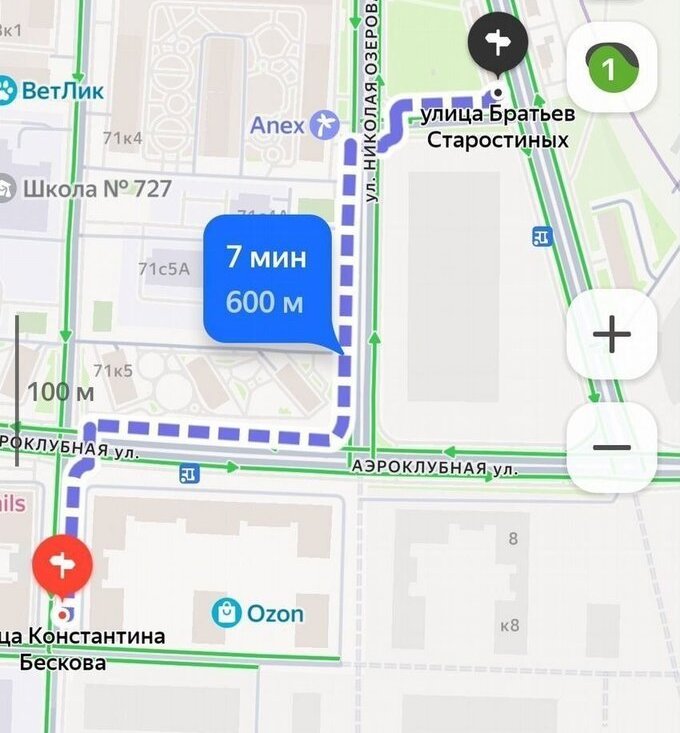
Task: Zoom in on the map
Action: [x=611, y=335]
